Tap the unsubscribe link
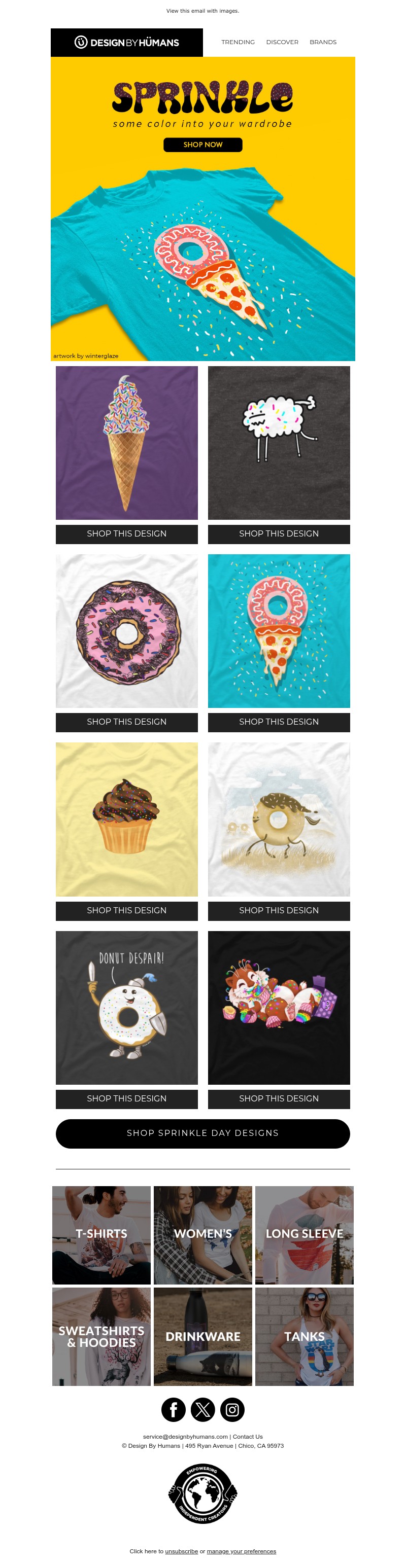 point(181,1551)
